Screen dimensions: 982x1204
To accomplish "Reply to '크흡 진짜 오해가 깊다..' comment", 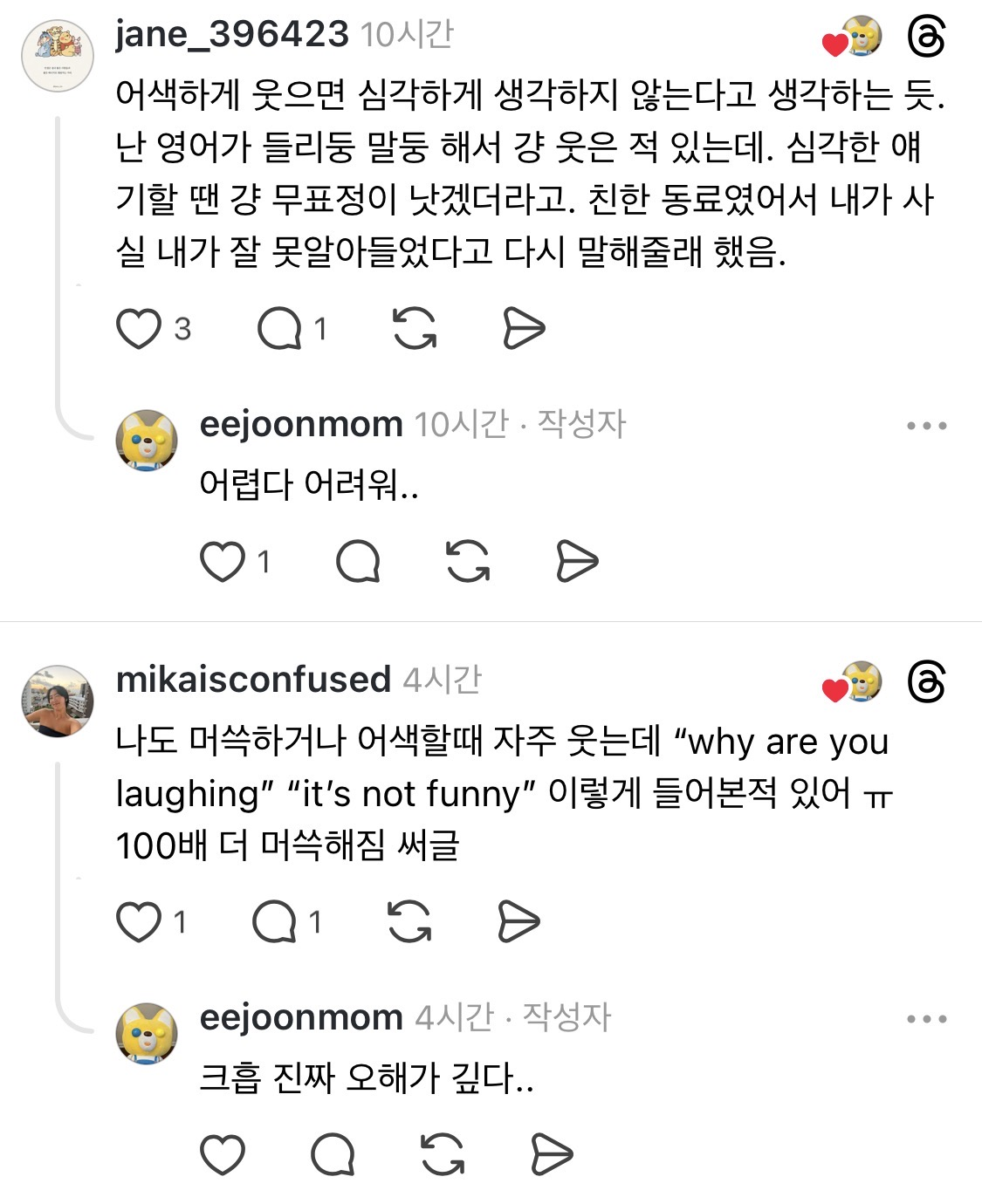I will (333, 1155).
